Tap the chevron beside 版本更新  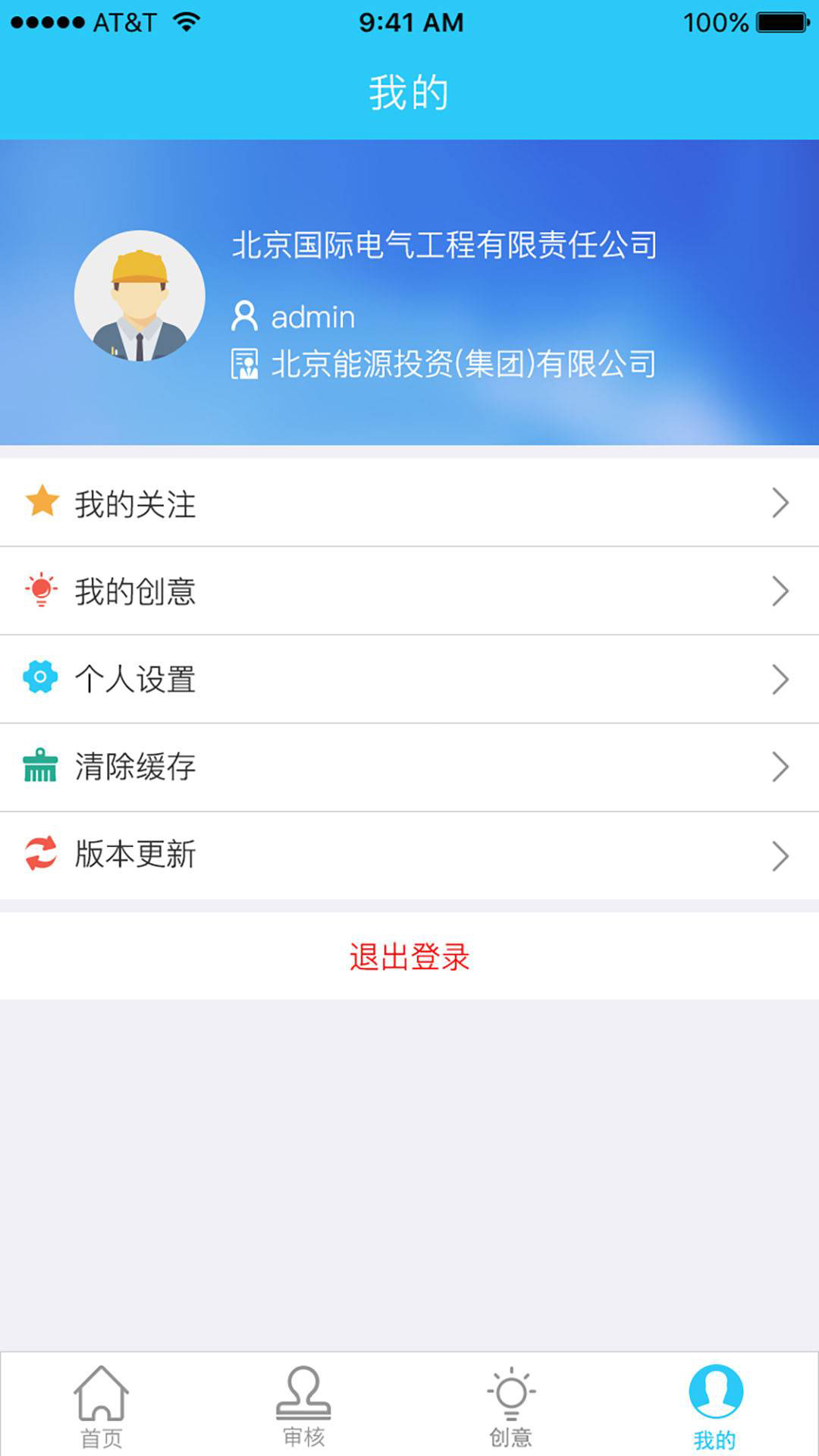[780, 856]
